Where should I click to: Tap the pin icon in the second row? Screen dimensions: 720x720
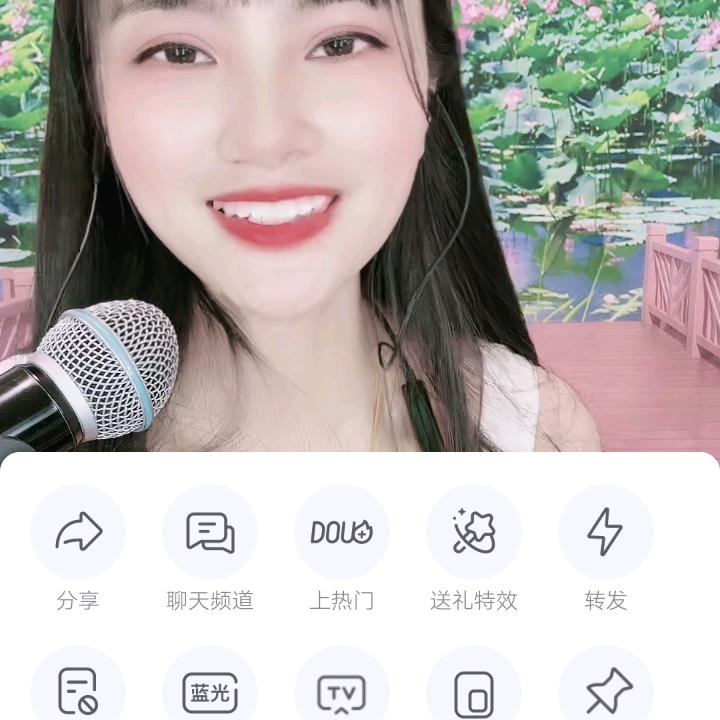[x=606, y=691]
